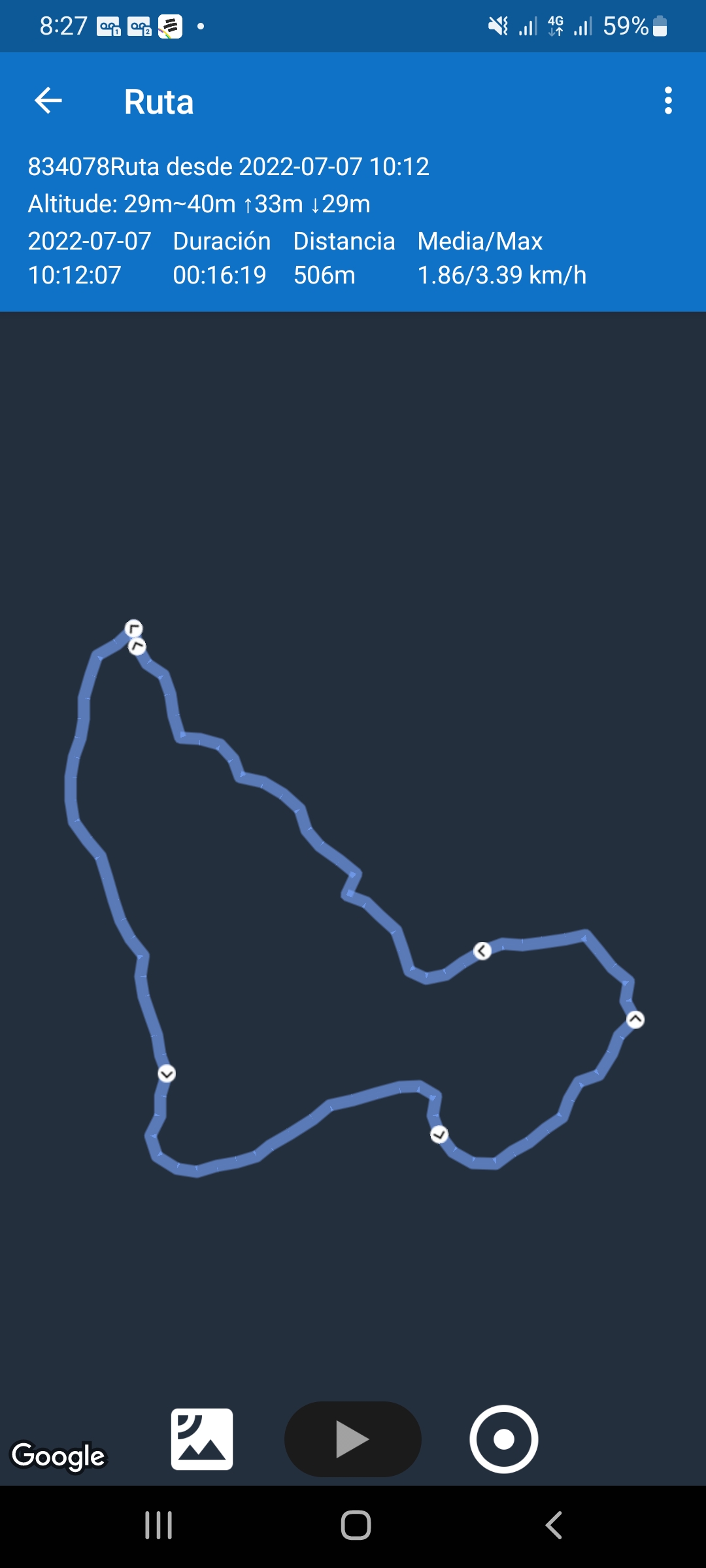Play the route animation

pos(352,1439)
